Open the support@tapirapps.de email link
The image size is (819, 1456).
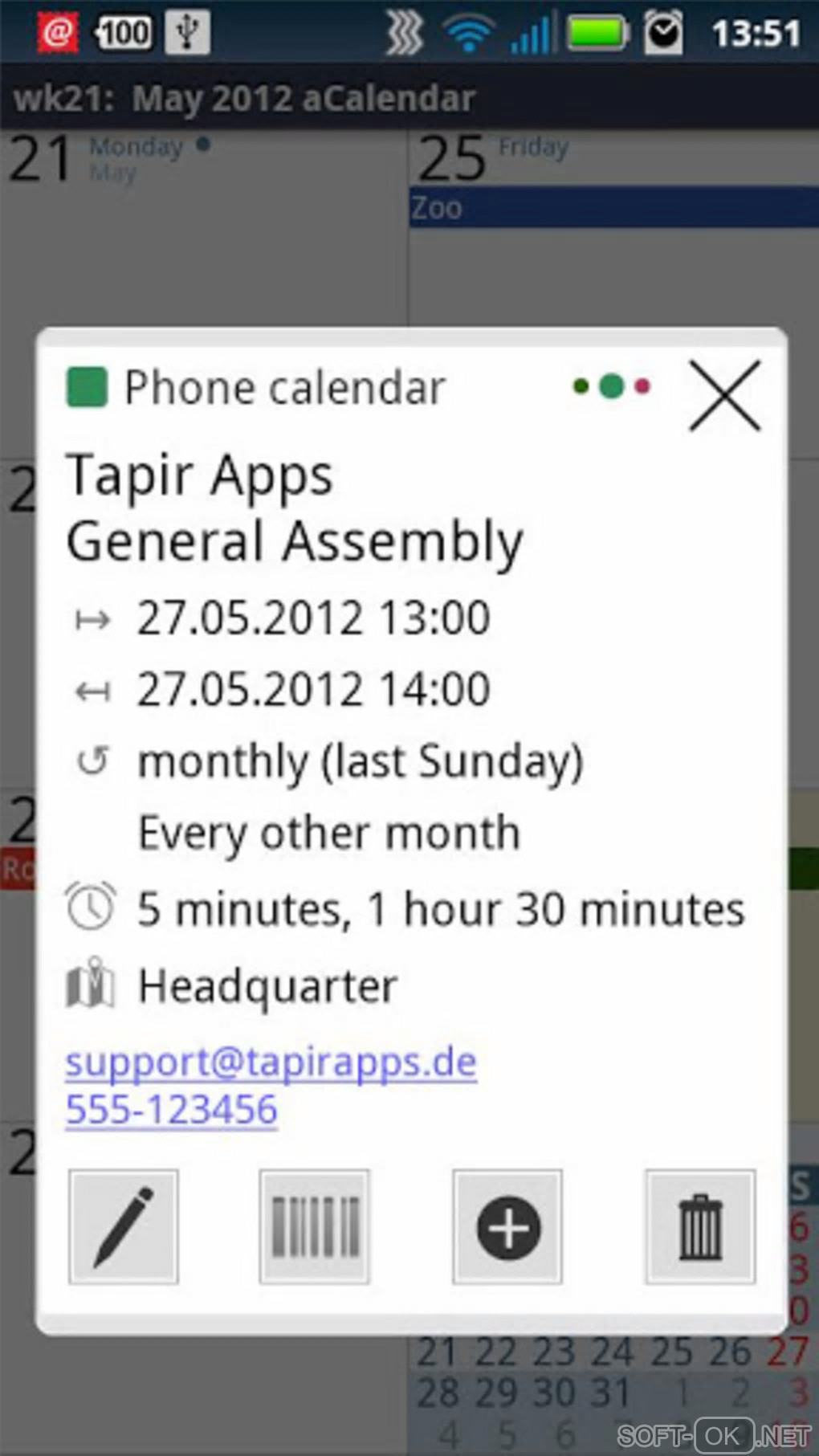pyautogui.click(x=271, y=1062)
